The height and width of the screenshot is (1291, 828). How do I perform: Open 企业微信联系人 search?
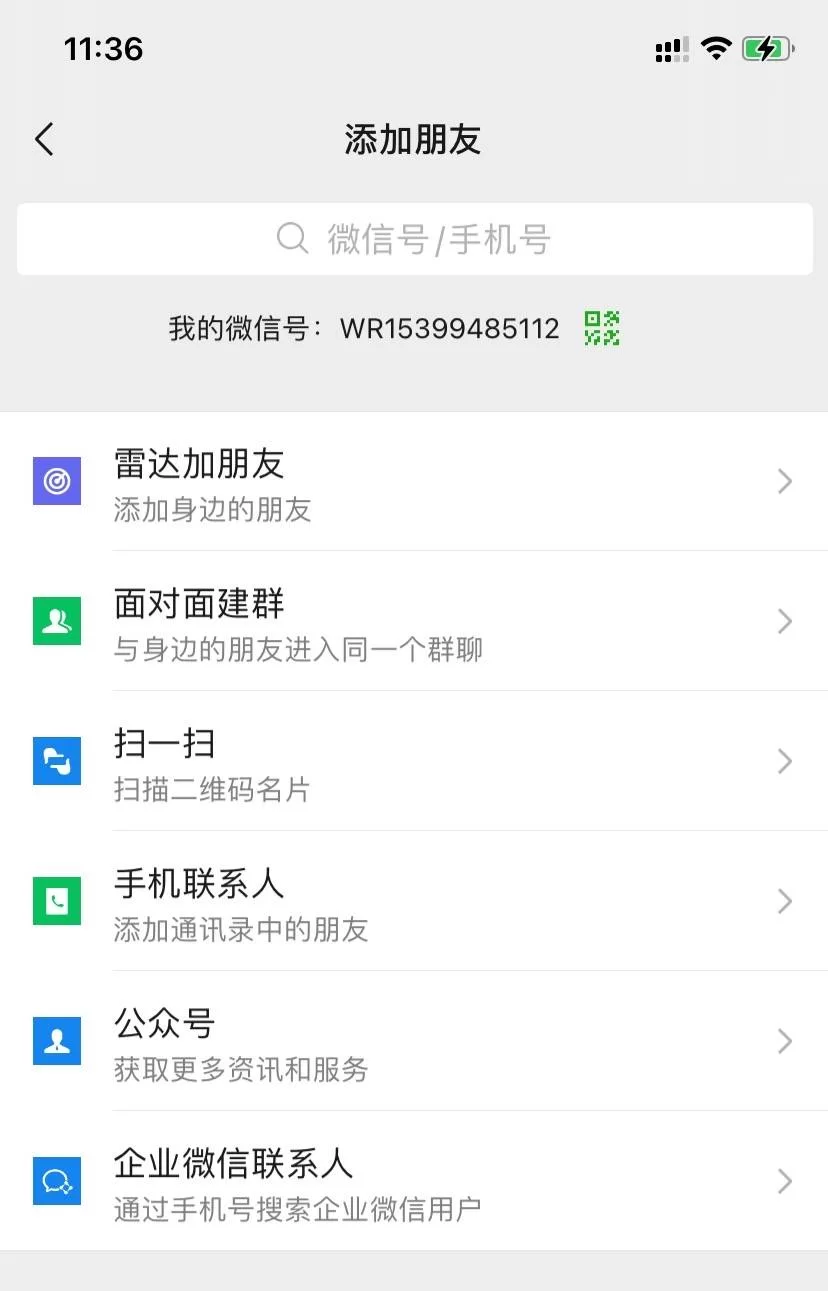tap(414, 1182)
